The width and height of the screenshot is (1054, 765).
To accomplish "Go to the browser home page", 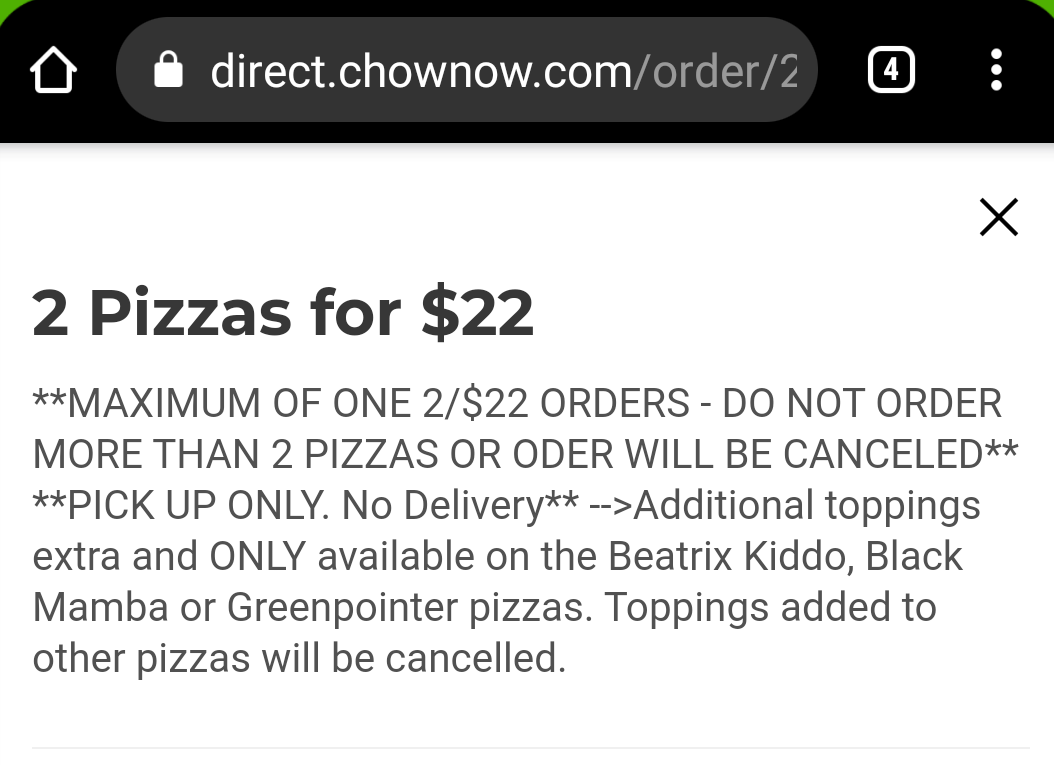I will click(x=53, y=71).
